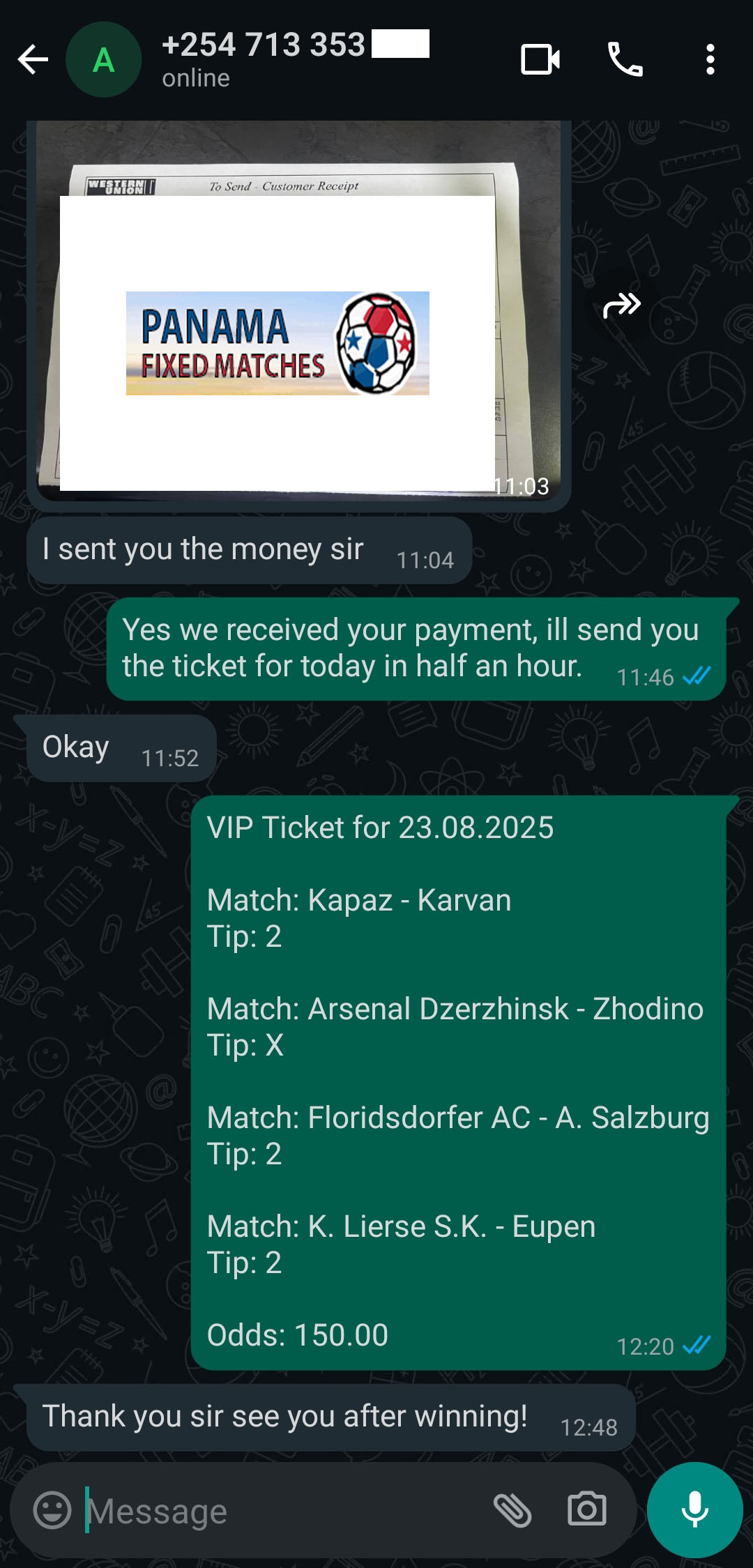Go back to the chat list
The height and width of the screenshot is (1568, 753).
[x=33, y=60]
